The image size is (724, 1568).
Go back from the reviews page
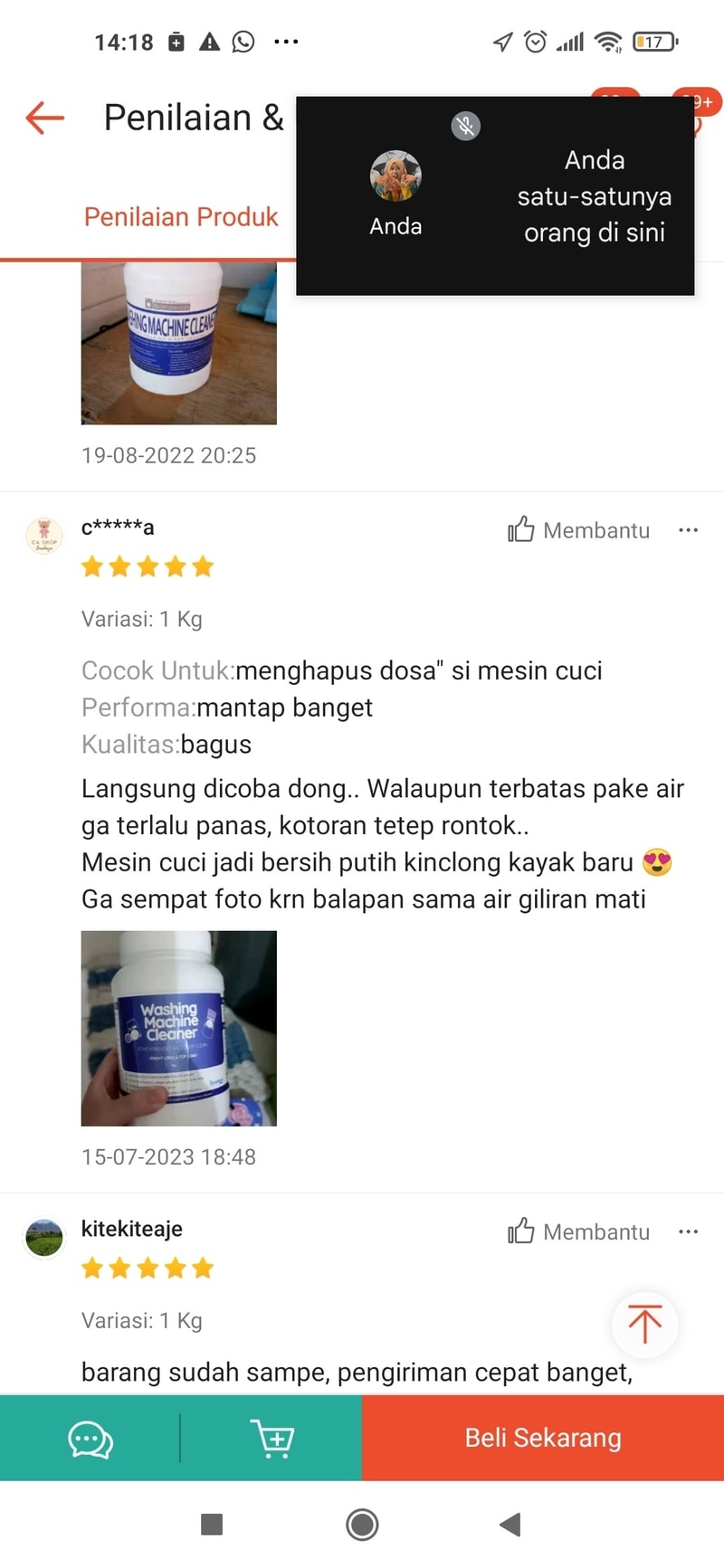[x=45, y=118]
